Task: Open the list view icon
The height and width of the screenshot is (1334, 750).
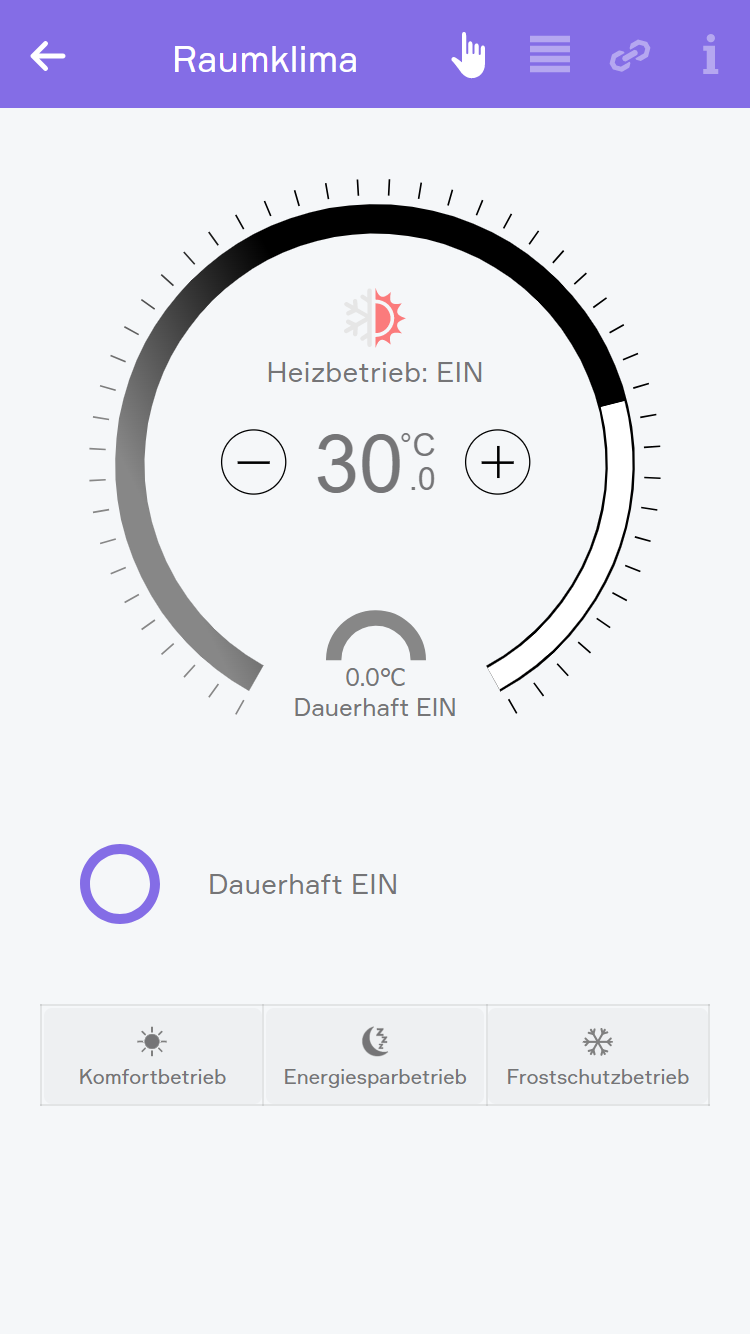Action: tap(550, 55)
